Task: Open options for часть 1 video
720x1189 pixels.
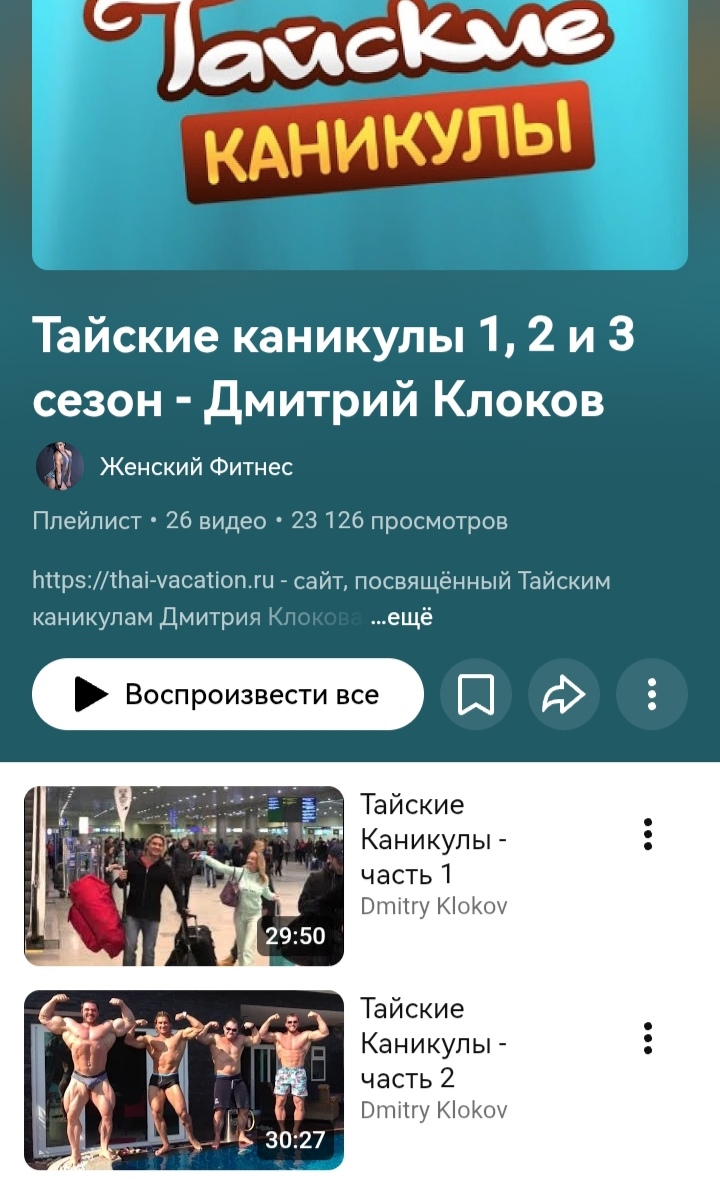Action: [x=648, y=834]
